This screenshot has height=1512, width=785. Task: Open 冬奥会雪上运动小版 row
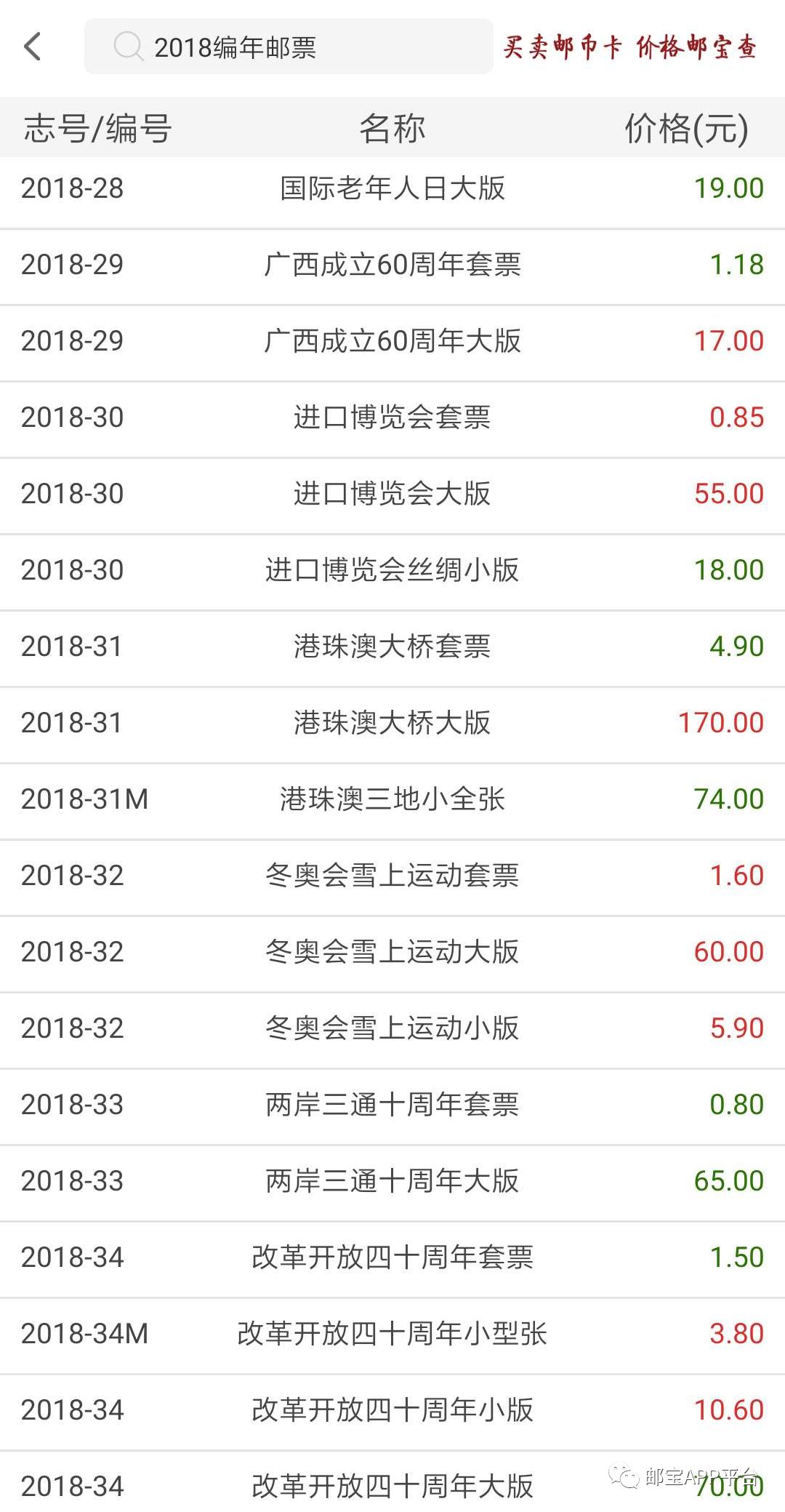[x=392, y=1028]
